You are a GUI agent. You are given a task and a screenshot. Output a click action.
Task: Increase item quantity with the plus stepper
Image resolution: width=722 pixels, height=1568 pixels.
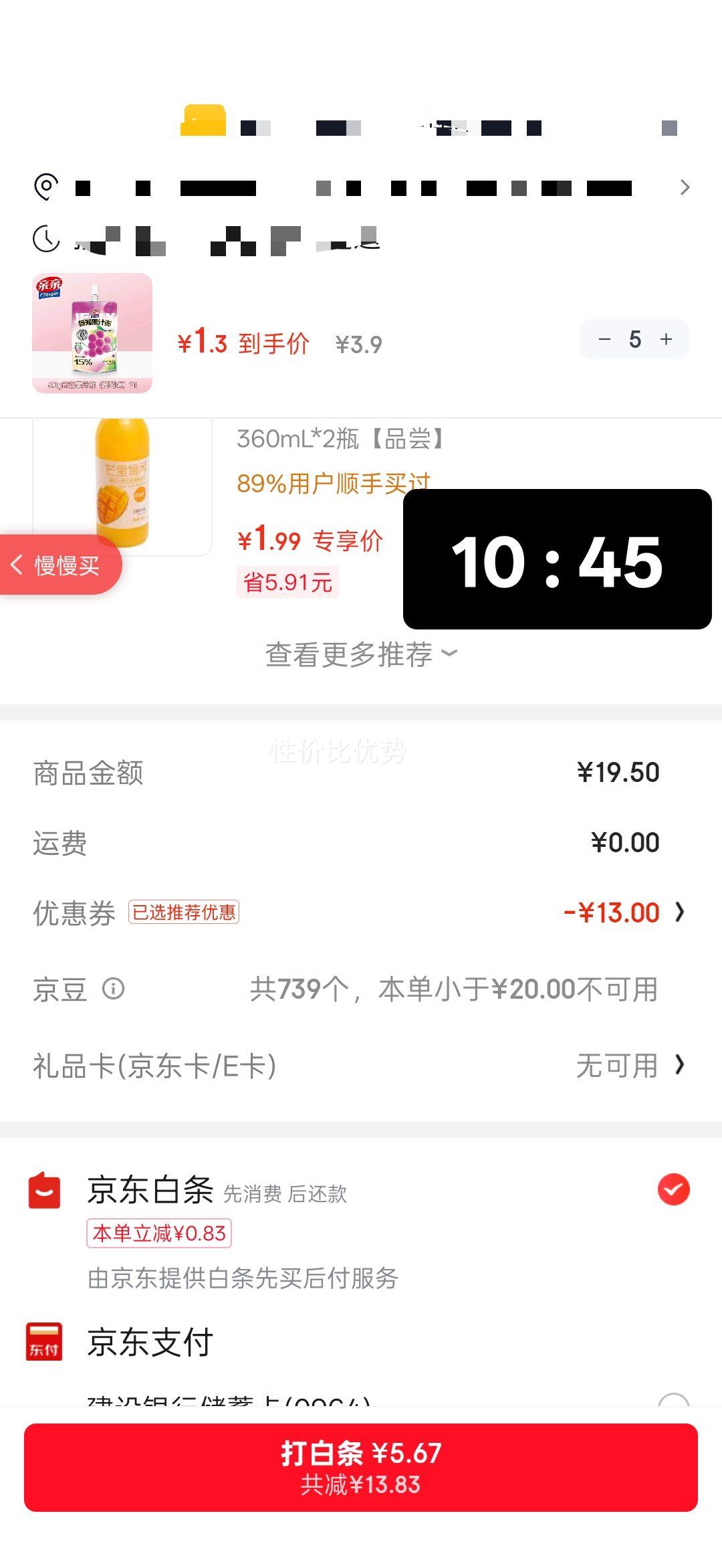tap(666, 339)
